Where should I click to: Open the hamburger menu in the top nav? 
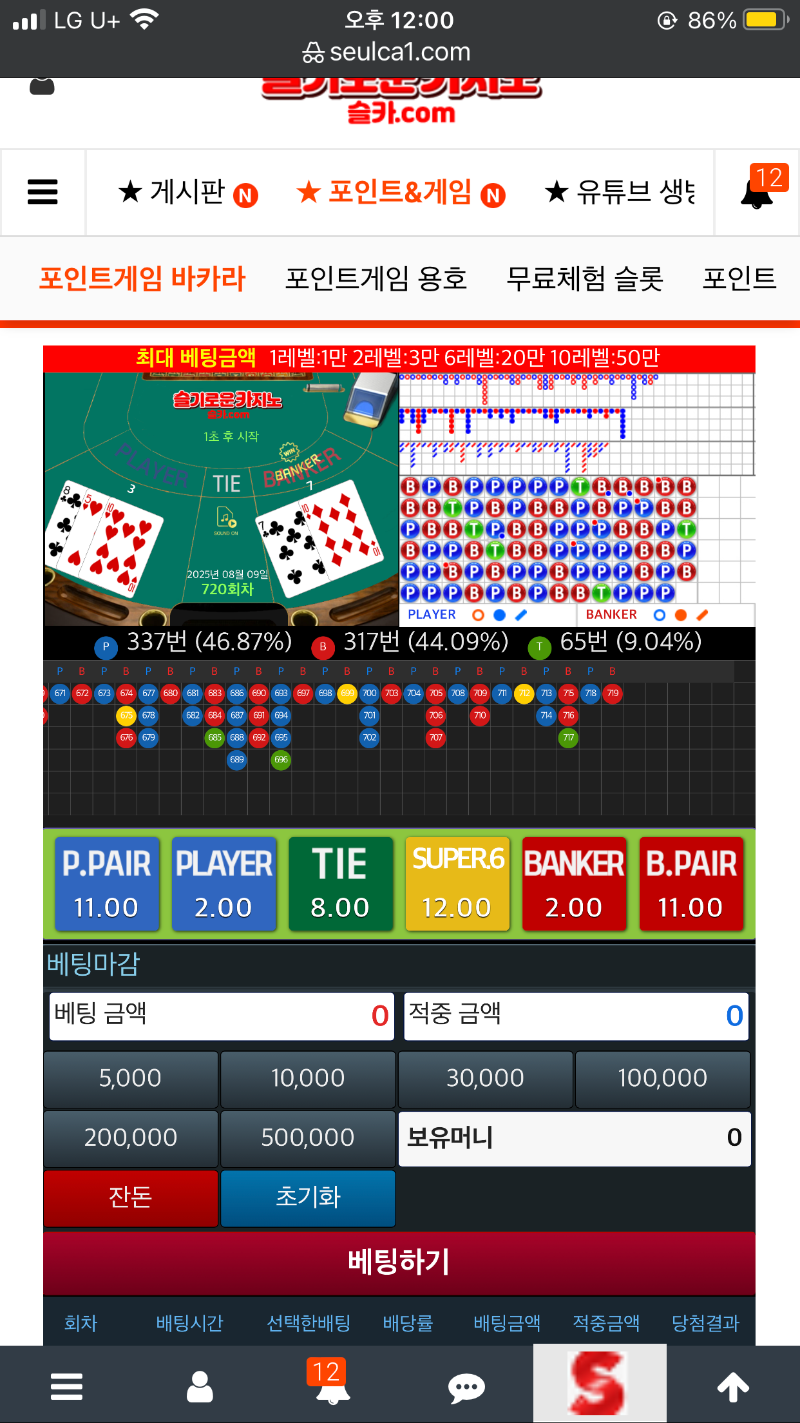tap(42, 192)
